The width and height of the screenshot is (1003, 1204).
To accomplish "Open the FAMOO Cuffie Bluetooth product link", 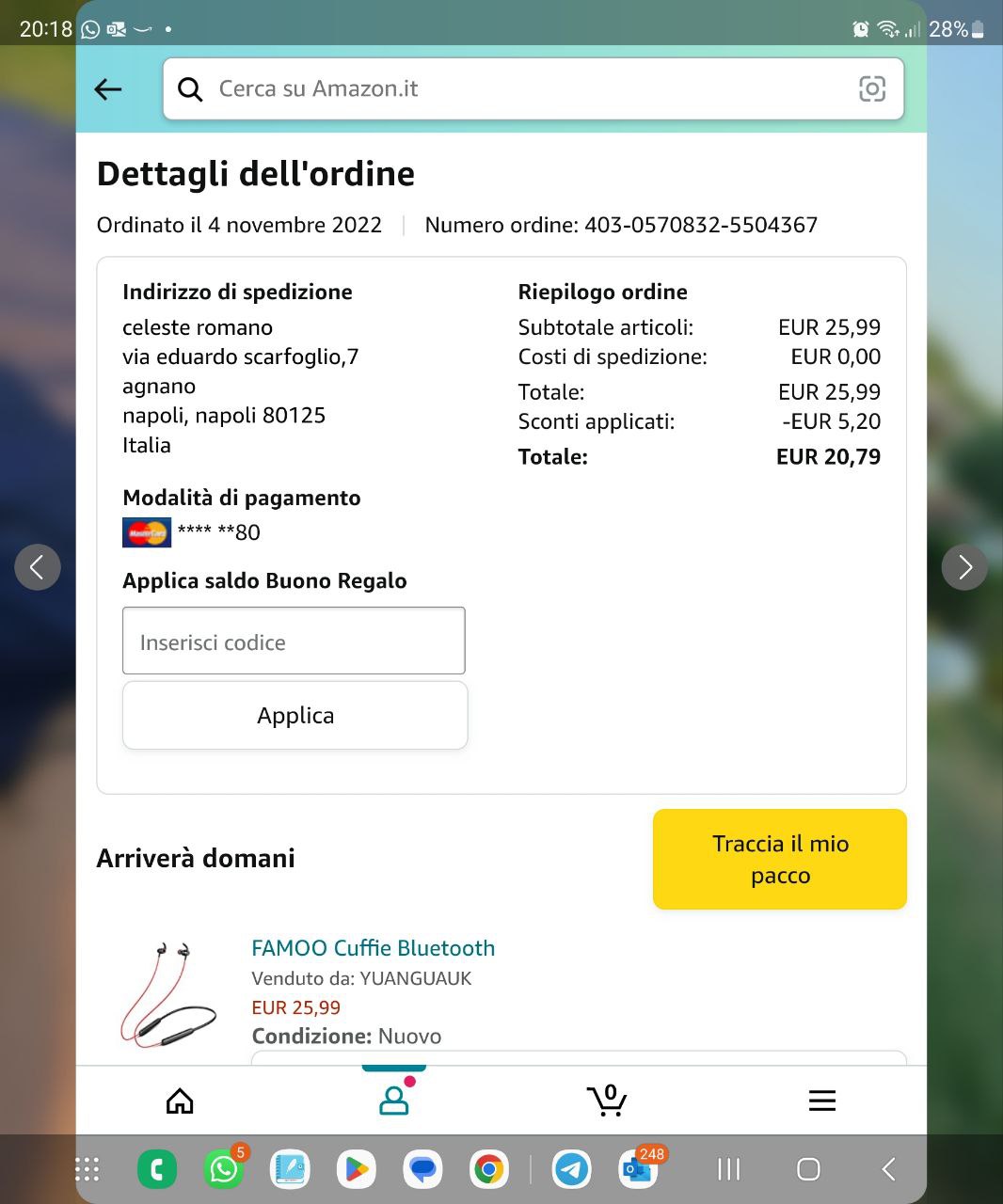I will point(373,948).
